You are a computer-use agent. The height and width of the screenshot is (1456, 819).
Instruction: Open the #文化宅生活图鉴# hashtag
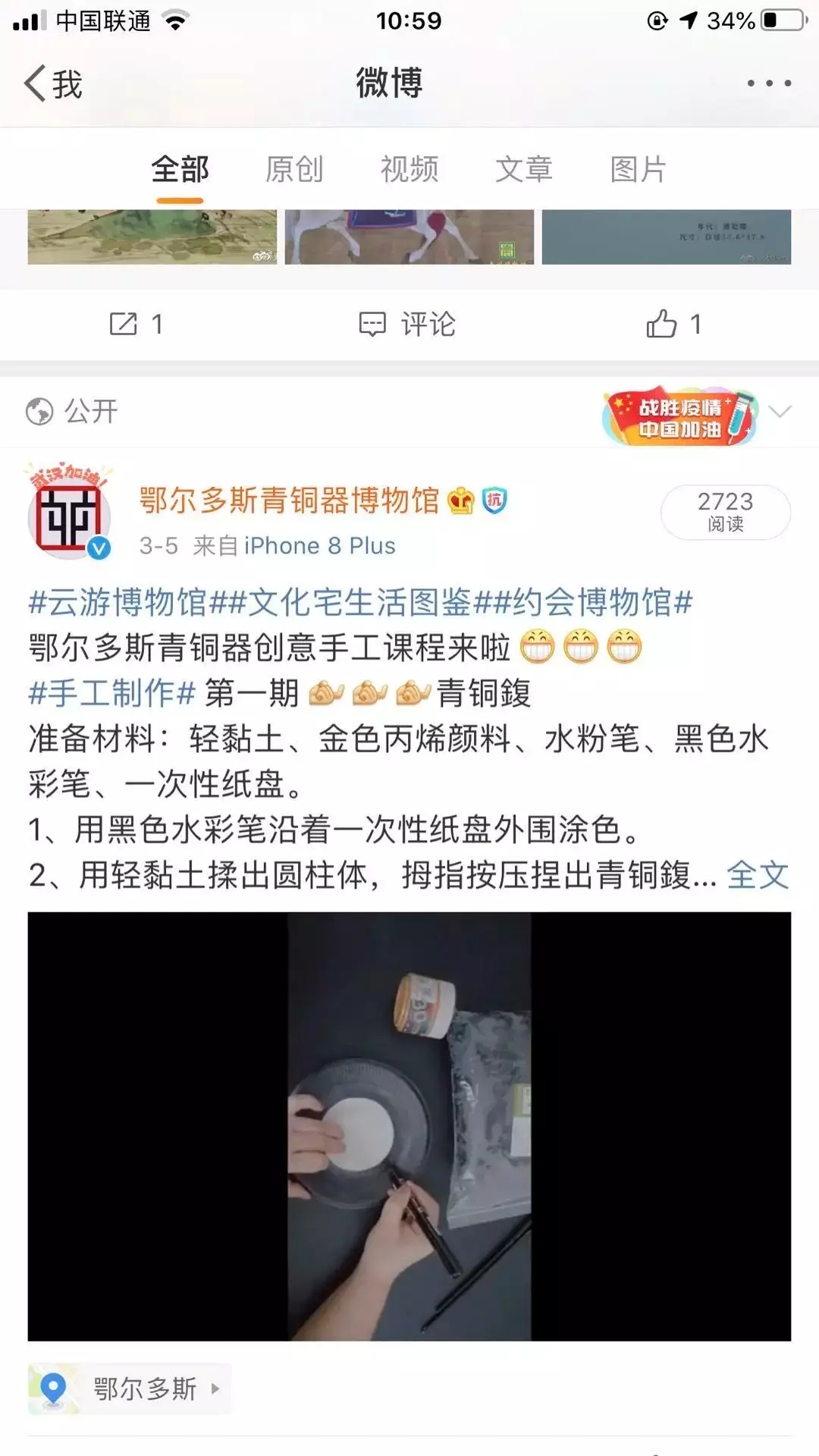359,604
